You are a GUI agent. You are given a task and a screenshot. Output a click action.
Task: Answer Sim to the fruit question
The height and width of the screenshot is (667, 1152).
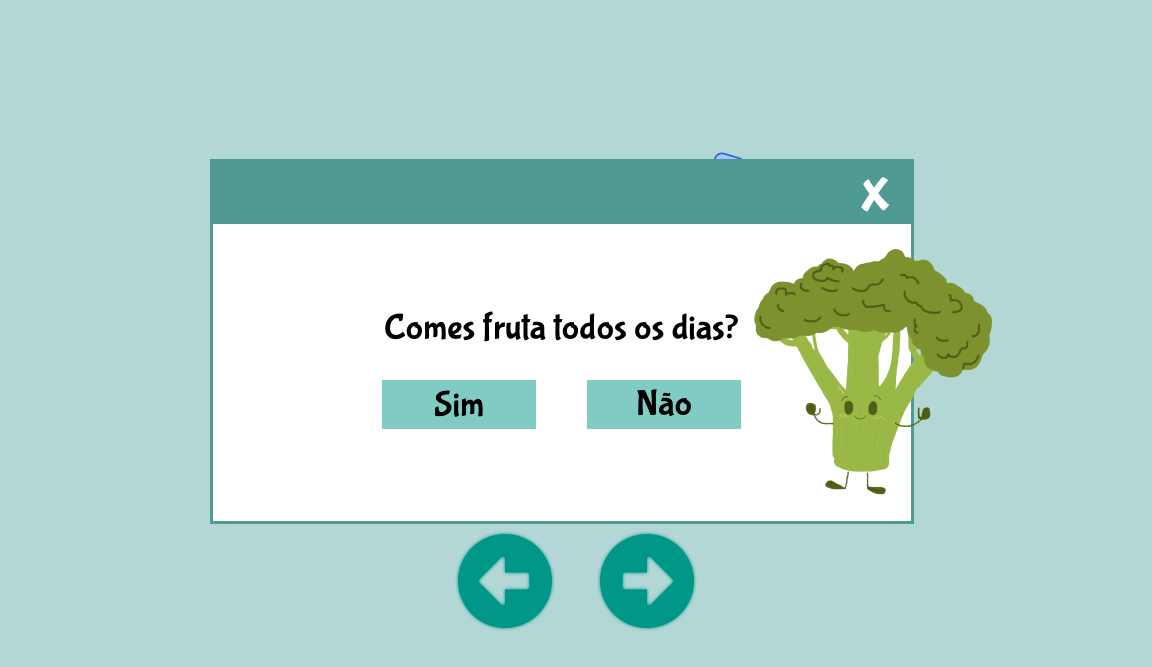(459, 404)
